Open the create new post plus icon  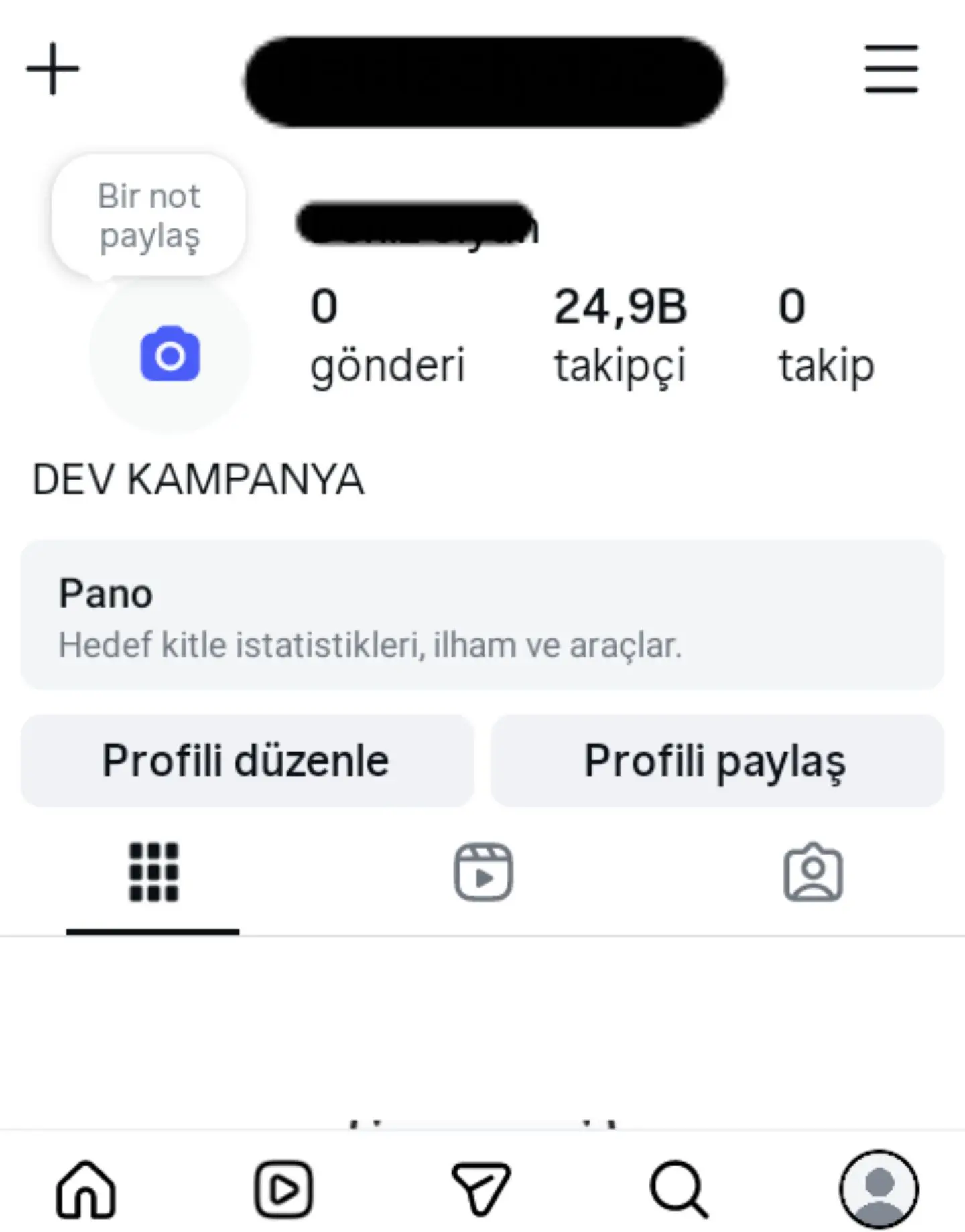tap(52, 67)
